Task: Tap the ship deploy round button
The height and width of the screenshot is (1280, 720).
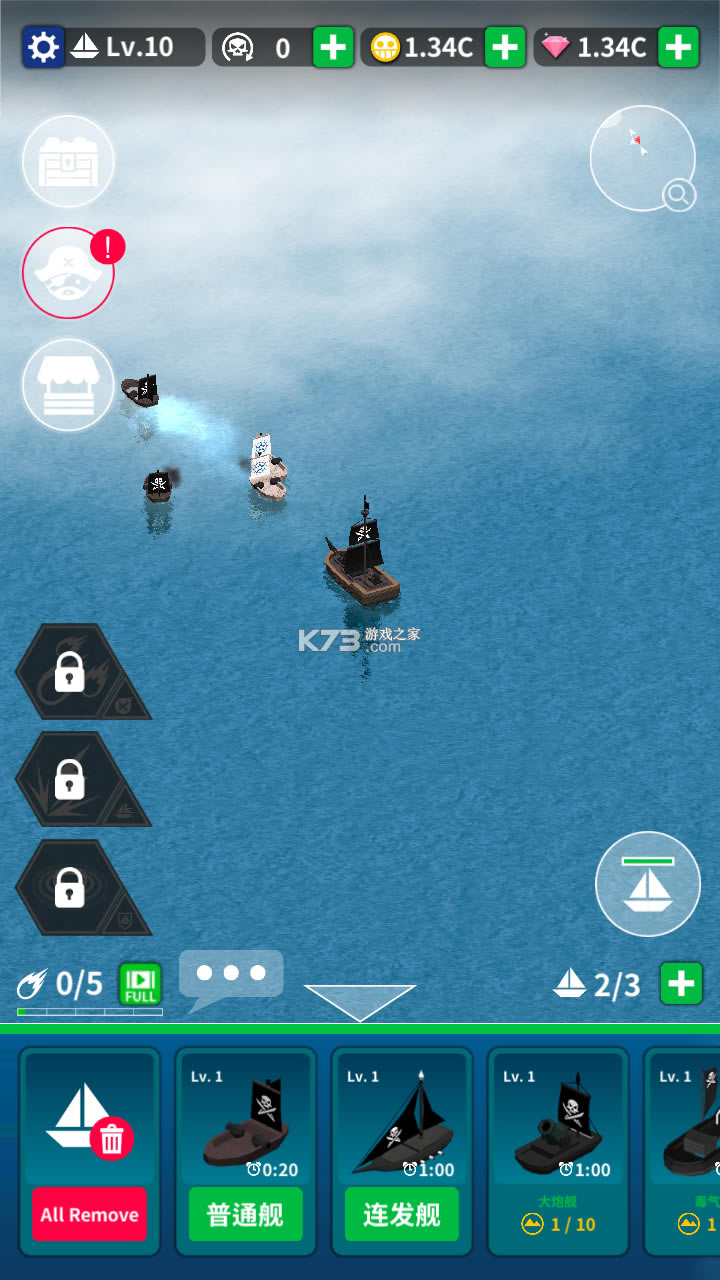Action: click(x=647, y=884)
